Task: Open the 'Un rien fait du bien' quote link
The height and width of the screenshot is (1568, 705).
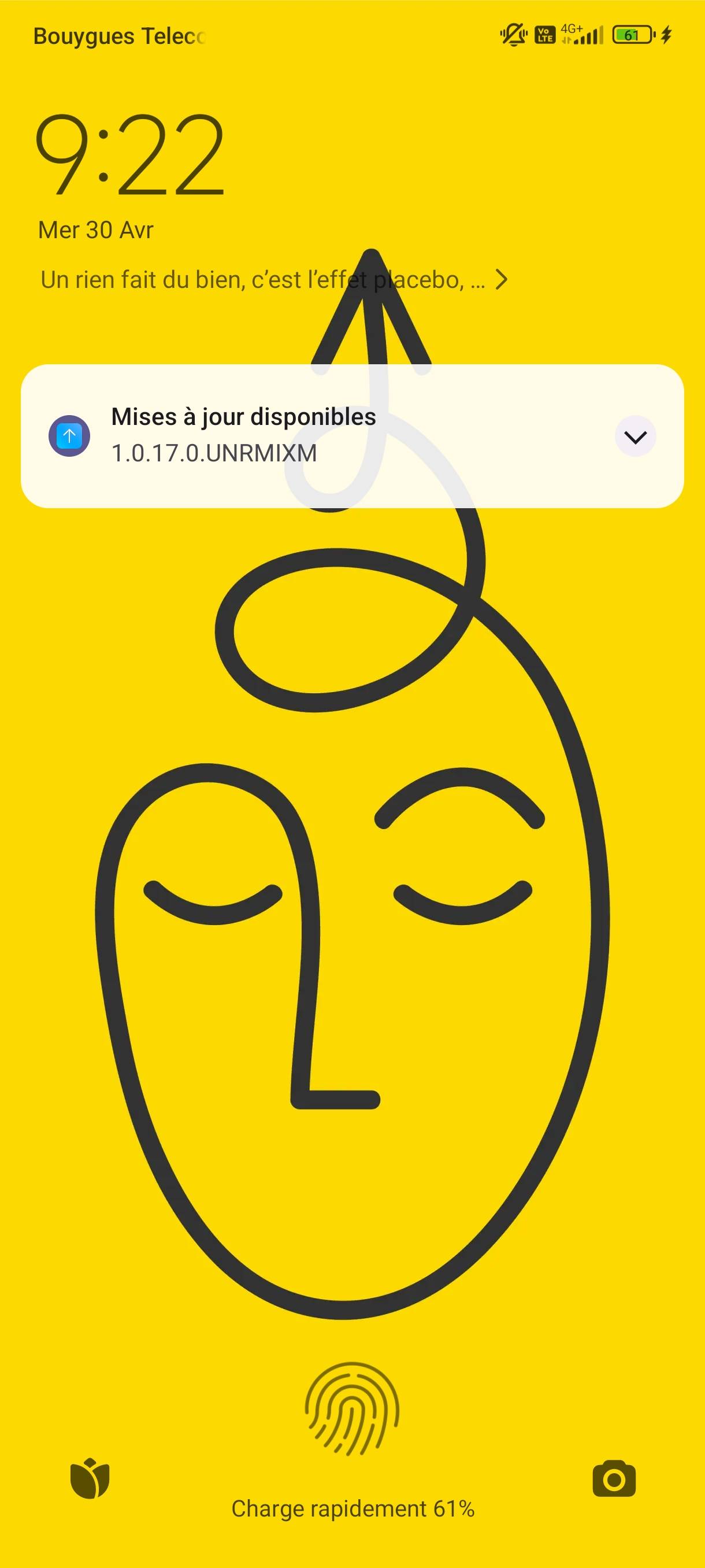Action: pyautogui.click(x=274, y=280)
